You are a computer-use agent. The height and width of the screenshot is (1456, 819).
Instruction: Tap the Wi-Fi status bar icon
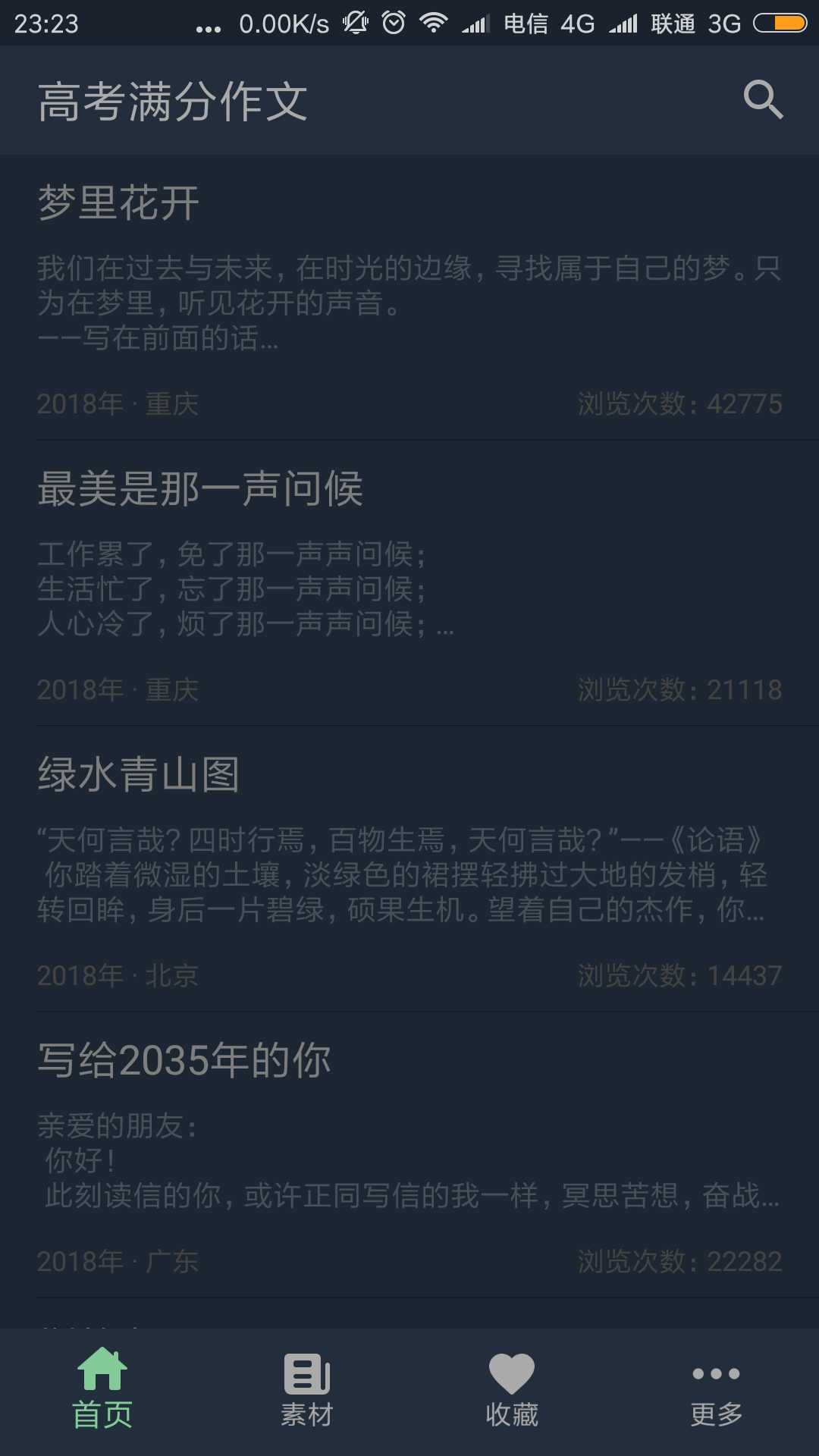tap(435, 24)
